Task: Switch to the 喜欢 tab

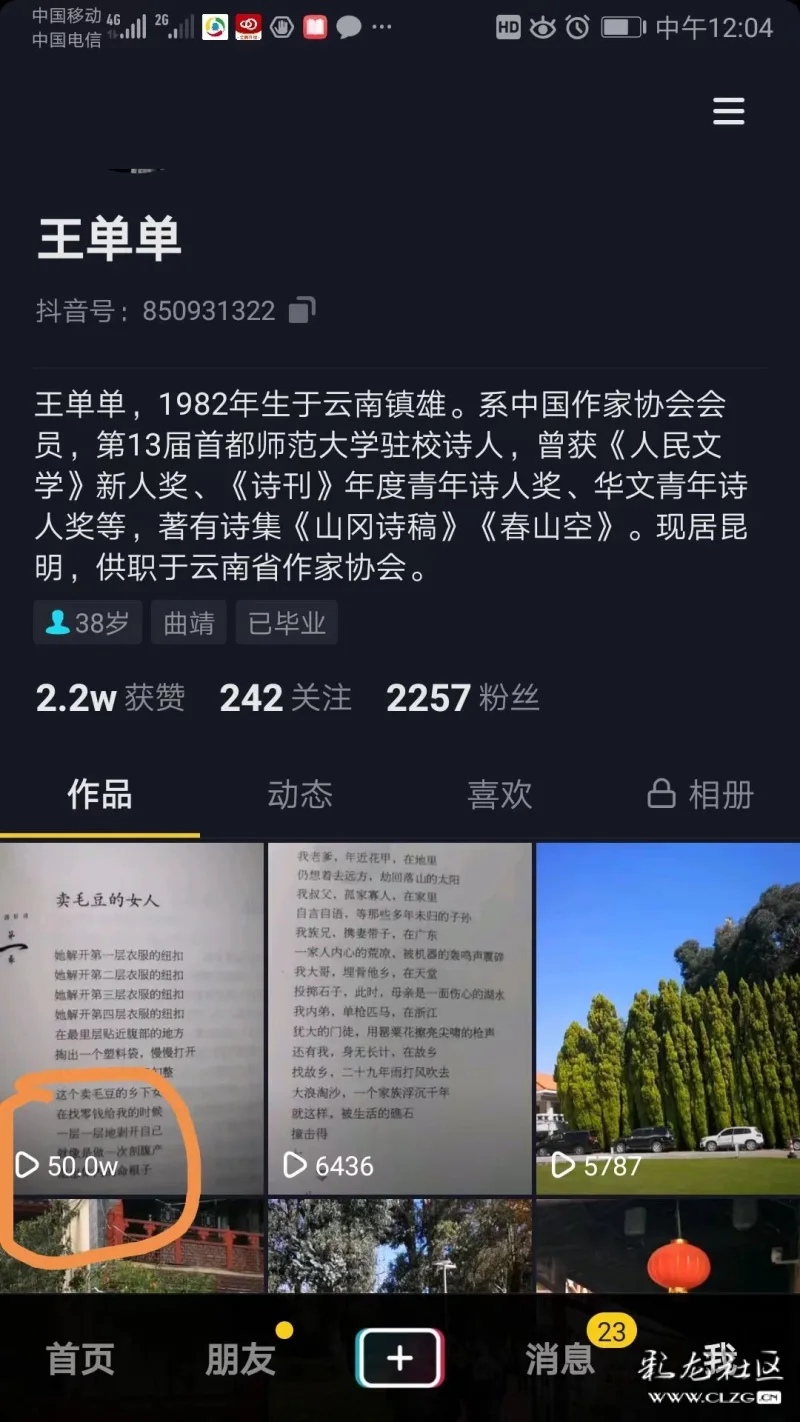Action: [499, 795]
